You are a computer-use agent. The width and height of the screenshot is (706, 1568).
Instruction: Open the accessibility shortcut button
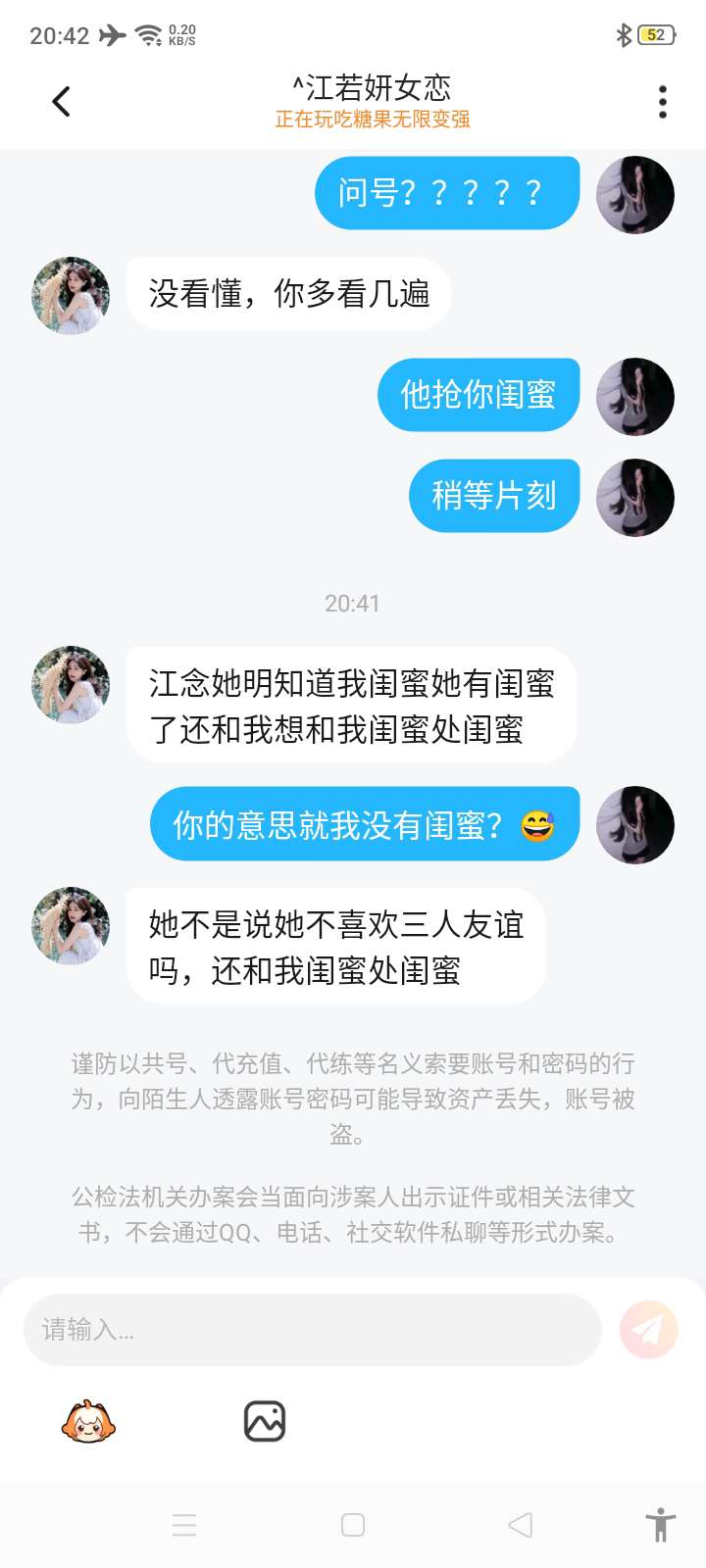click(x=661, y=1525)
